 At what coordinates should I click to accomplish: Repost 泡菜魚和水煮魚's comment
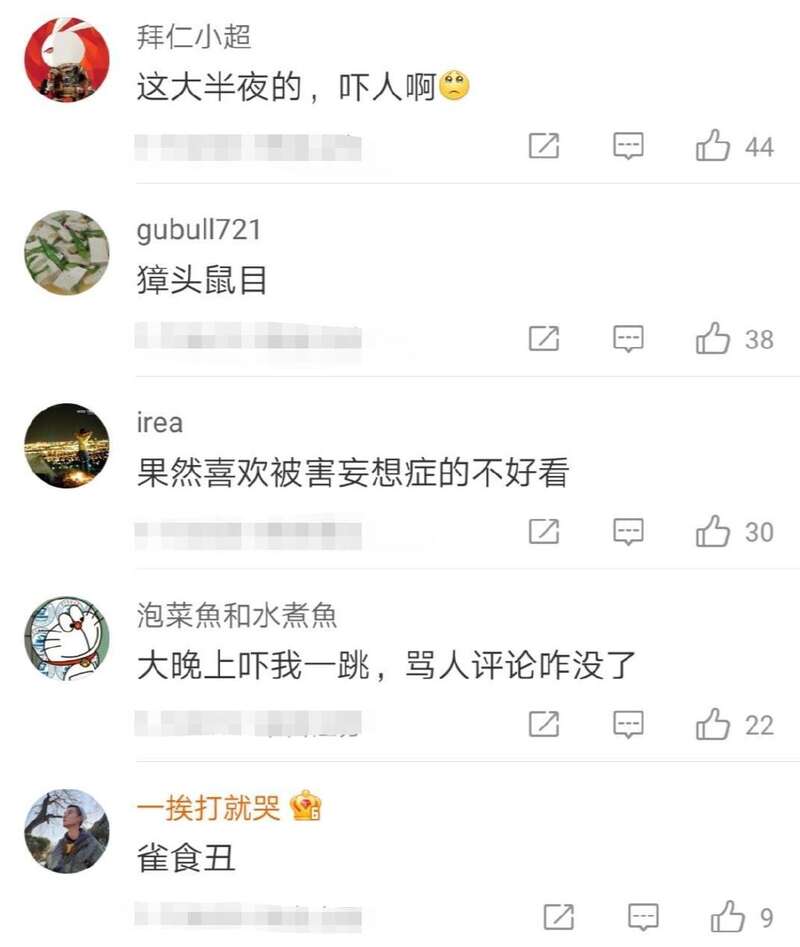click(543, 724)
